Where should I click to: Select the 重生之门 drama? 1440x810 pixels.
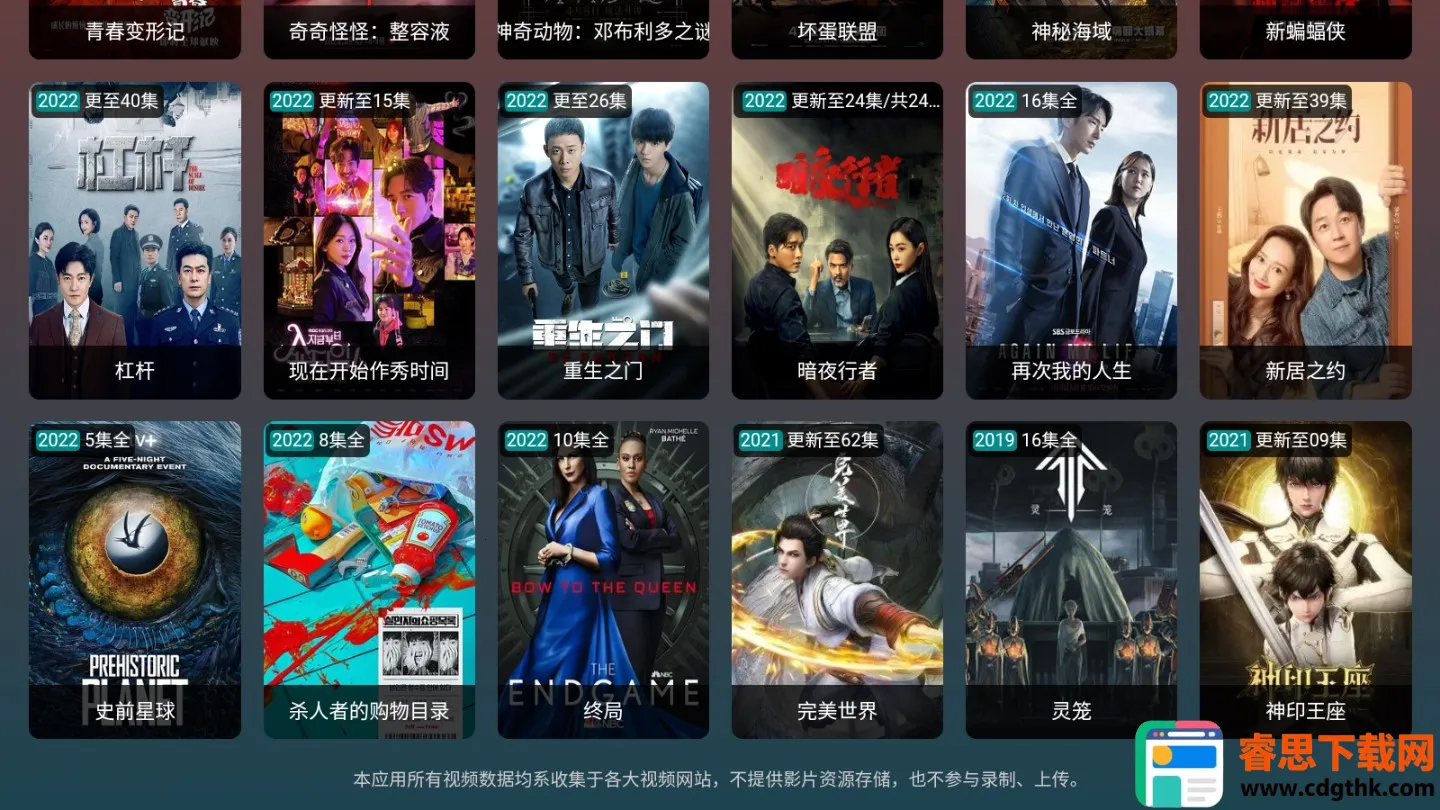[x=603, y=240]
